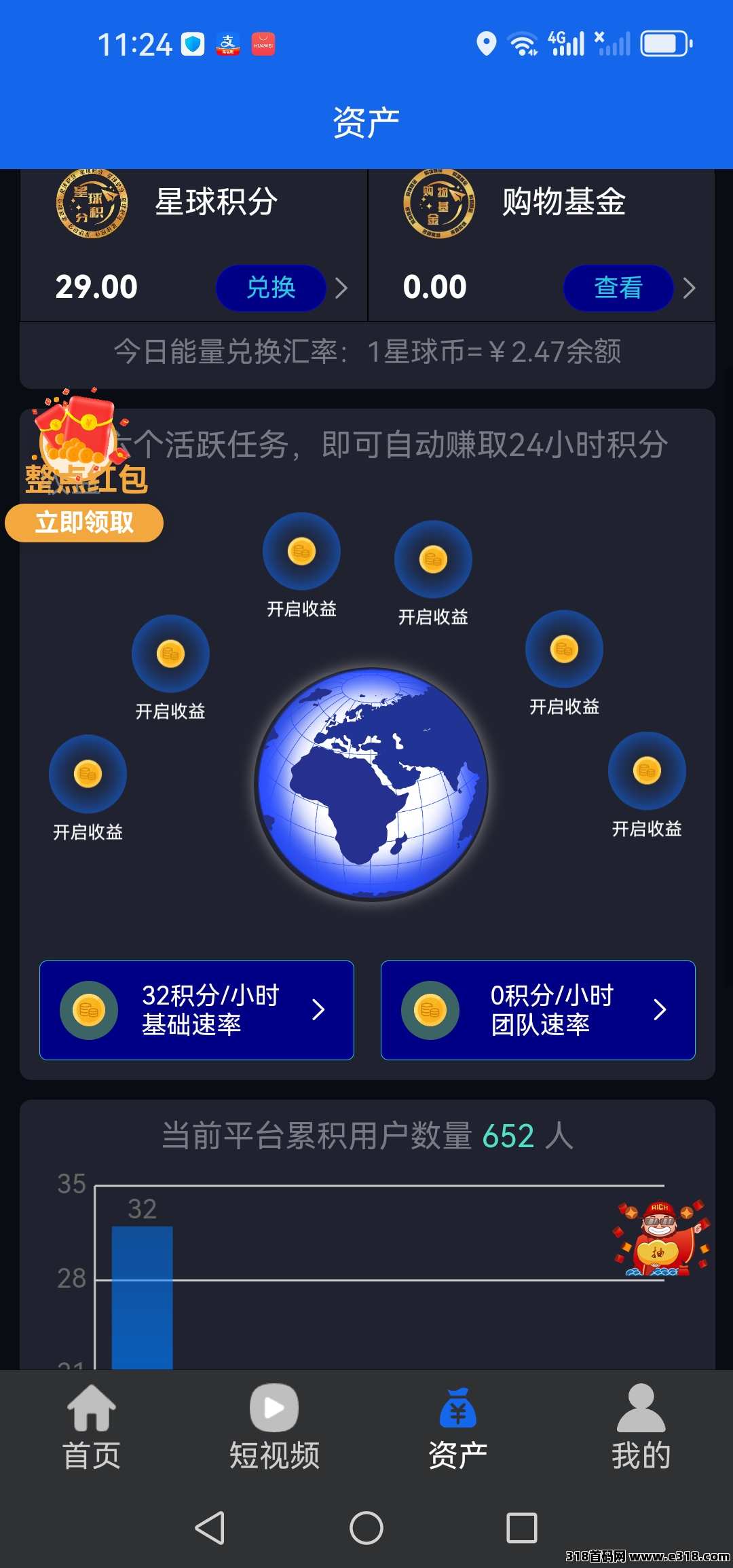Claim the 整点红包 with 立即领取

(84, 523)
